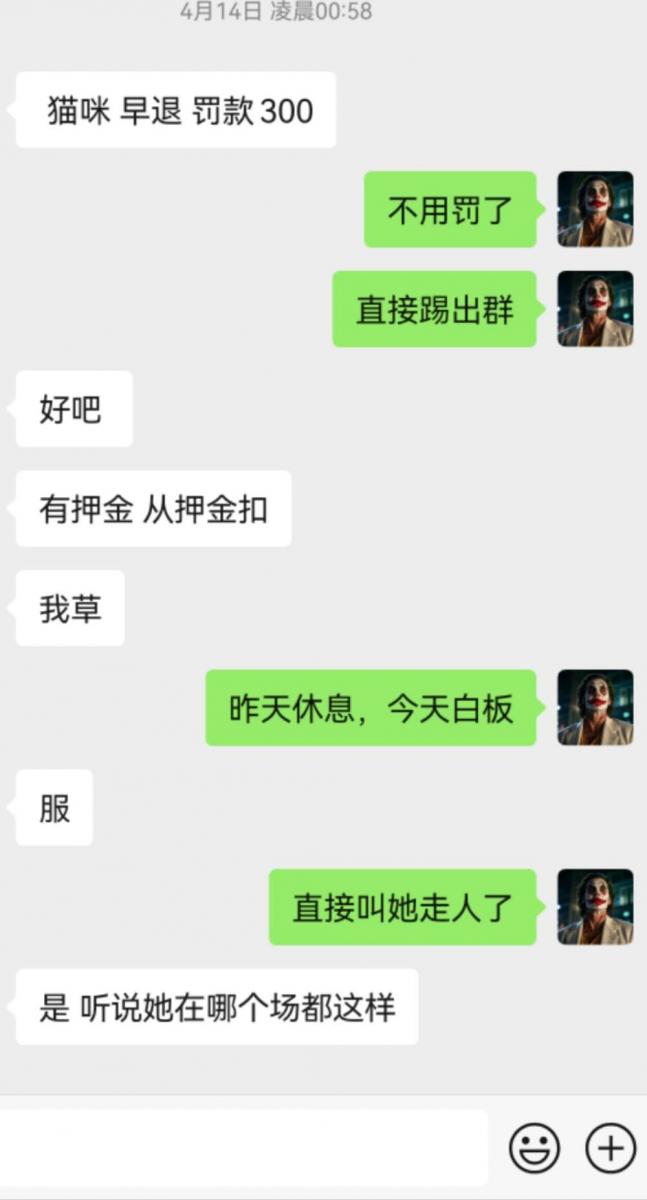
Task: Open the emoji picker
Action: pyautogui.click(x=534, y=1147)
